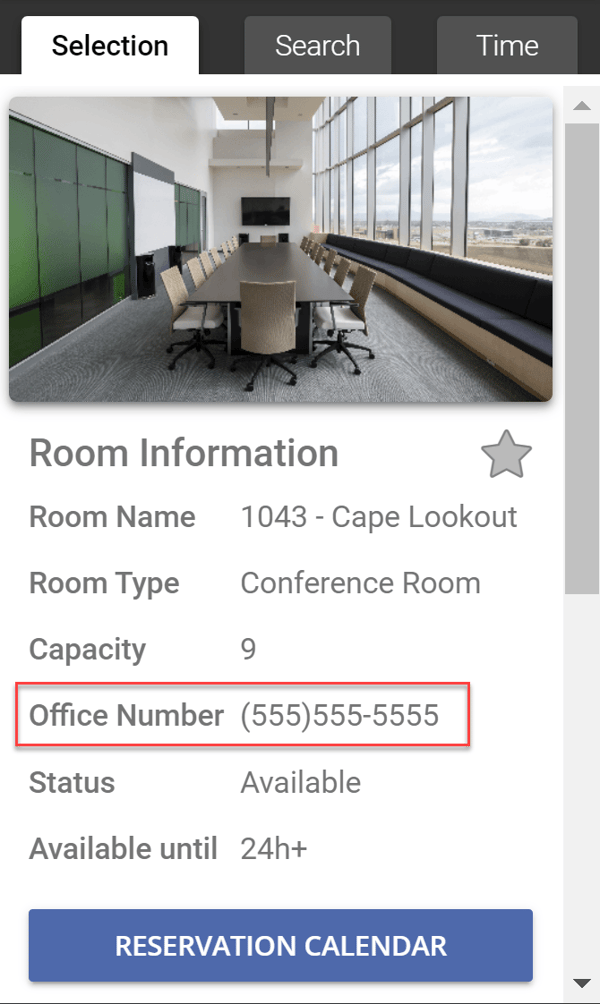Image resolution: width=600 pixels, height=1004 pixels.
Task: Select the Selection tab
Action: [110, 46]
